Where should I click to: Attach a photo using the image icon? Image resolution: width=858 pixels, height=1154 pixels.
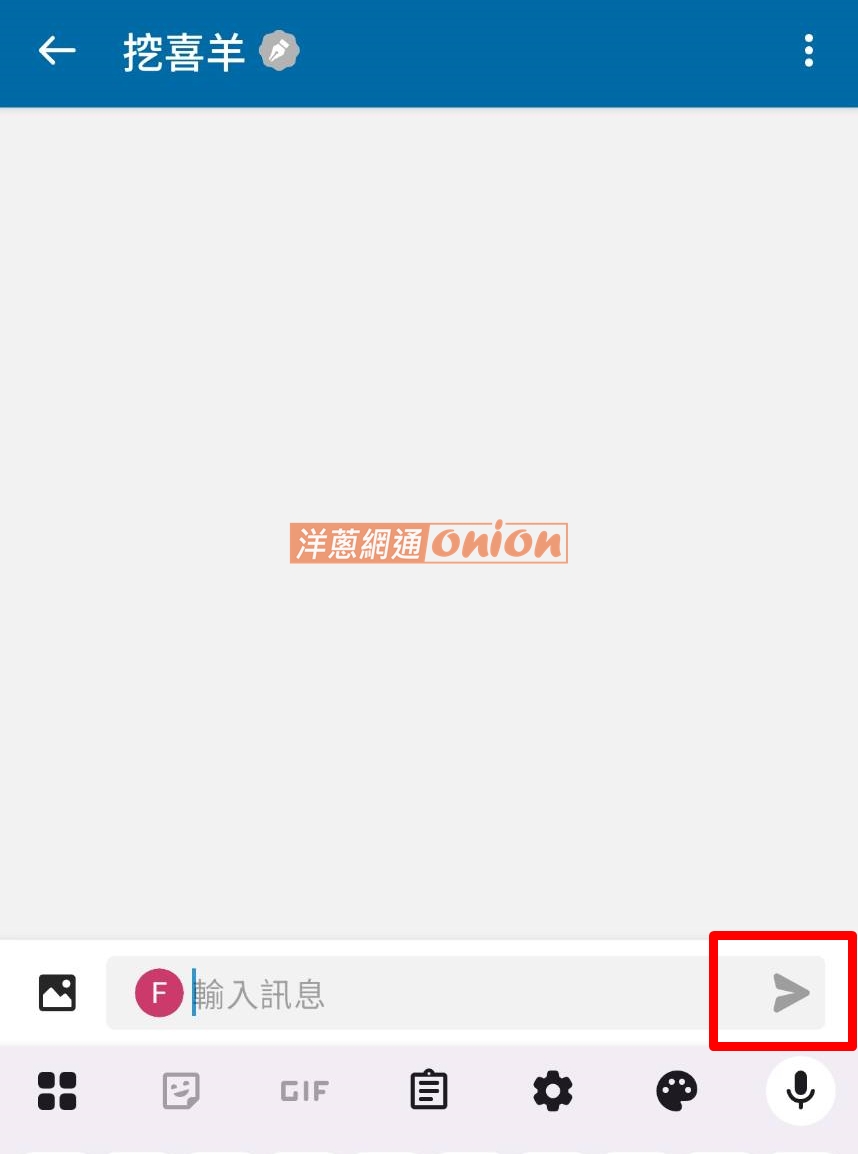[x=57, y=992]
